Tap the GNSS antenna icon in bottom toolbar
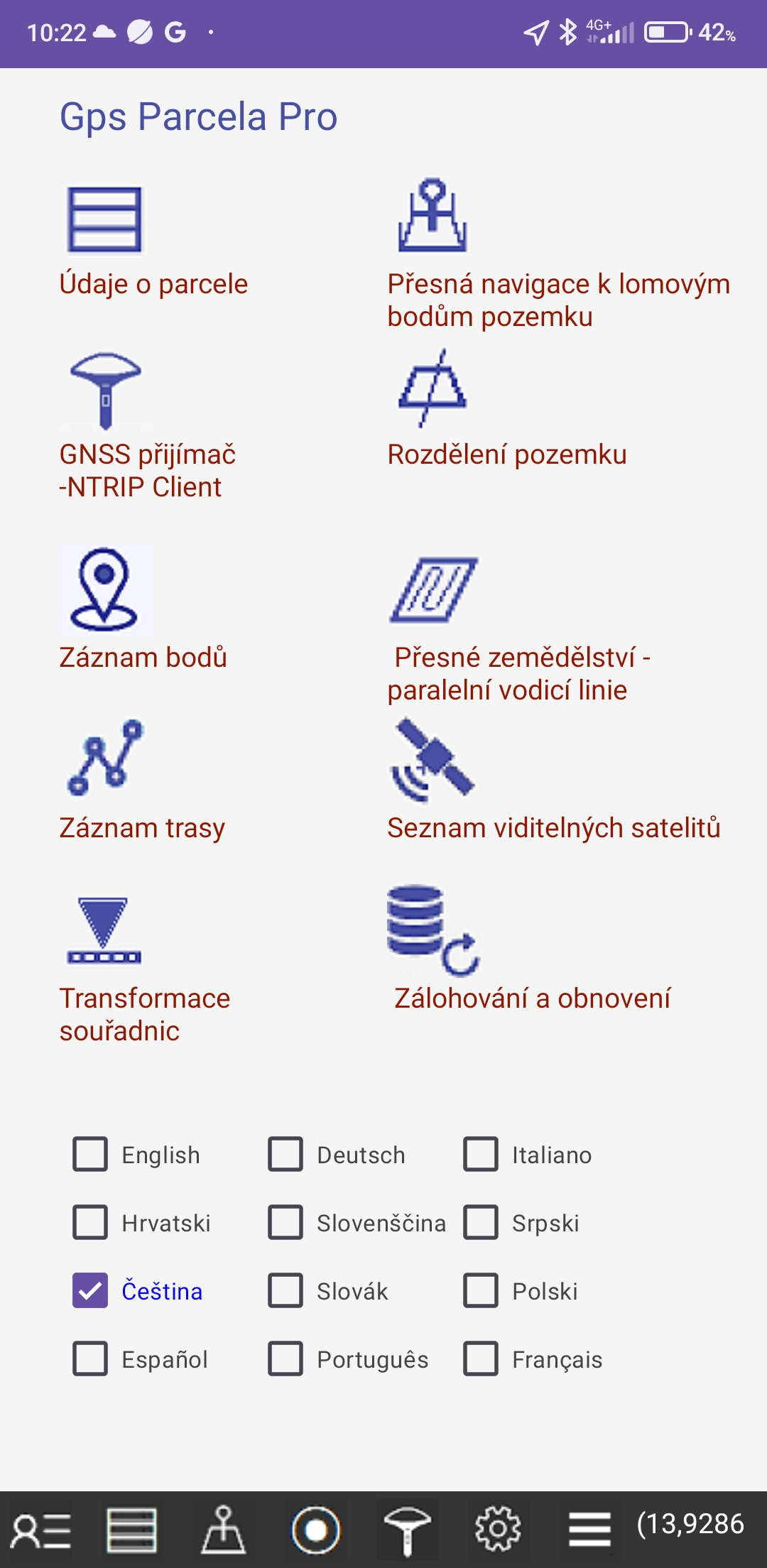Viewport: 767px width, 1568px height. tap(407, 1529)
